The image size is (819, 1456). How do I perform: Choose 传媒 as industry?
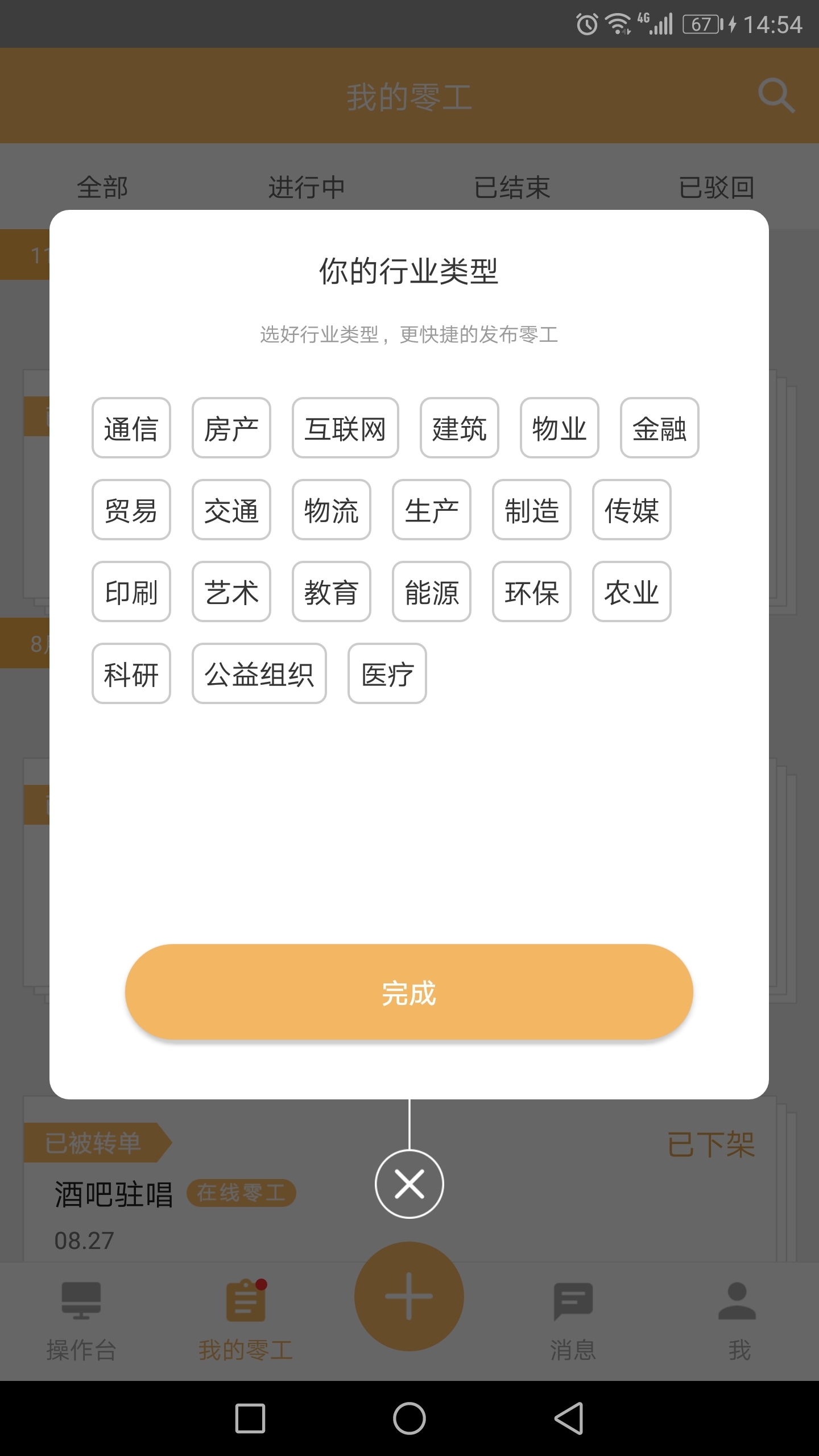(632, 510)
